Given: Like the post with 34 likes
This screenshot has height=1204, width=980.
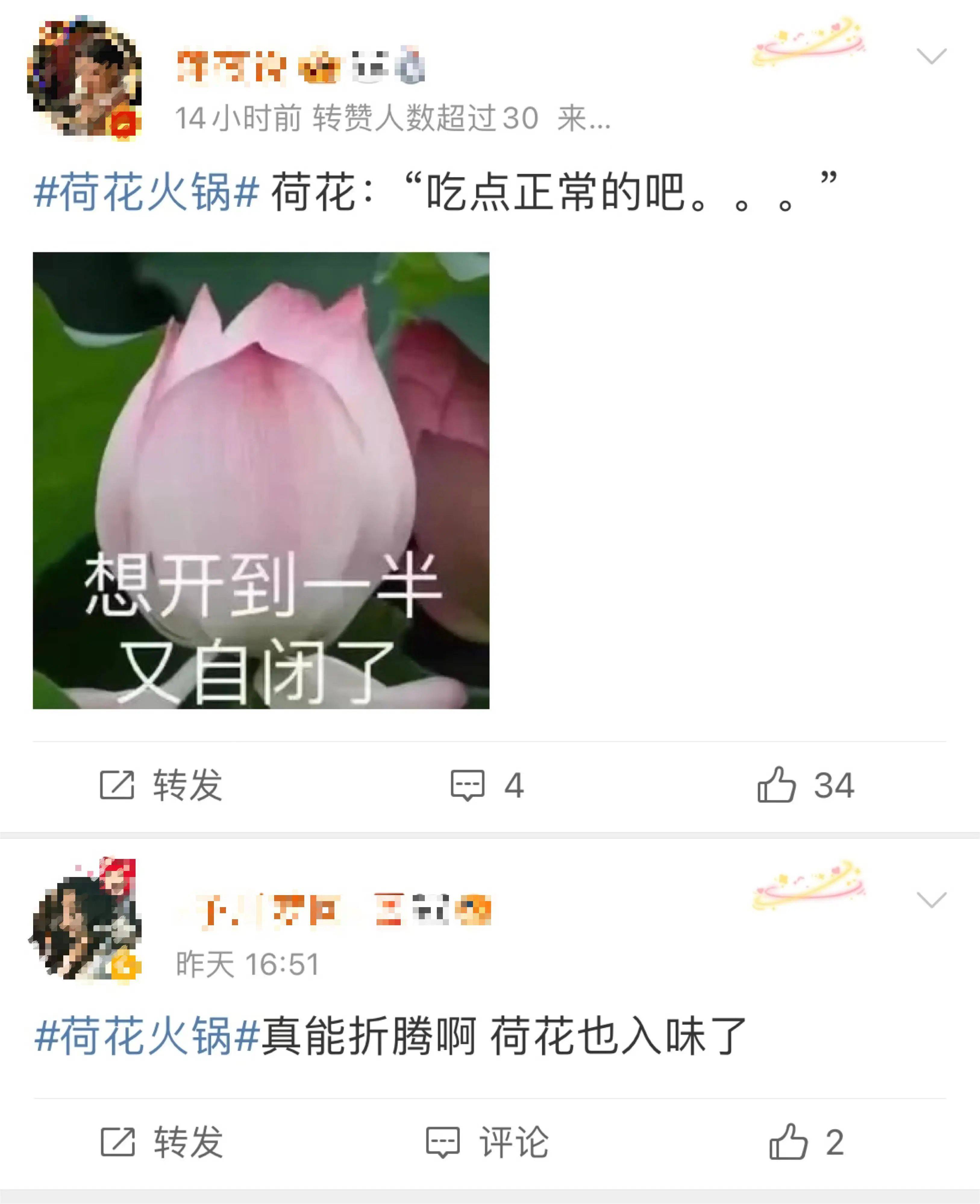Looking at the screenshot, I should [x=805, y=785].
